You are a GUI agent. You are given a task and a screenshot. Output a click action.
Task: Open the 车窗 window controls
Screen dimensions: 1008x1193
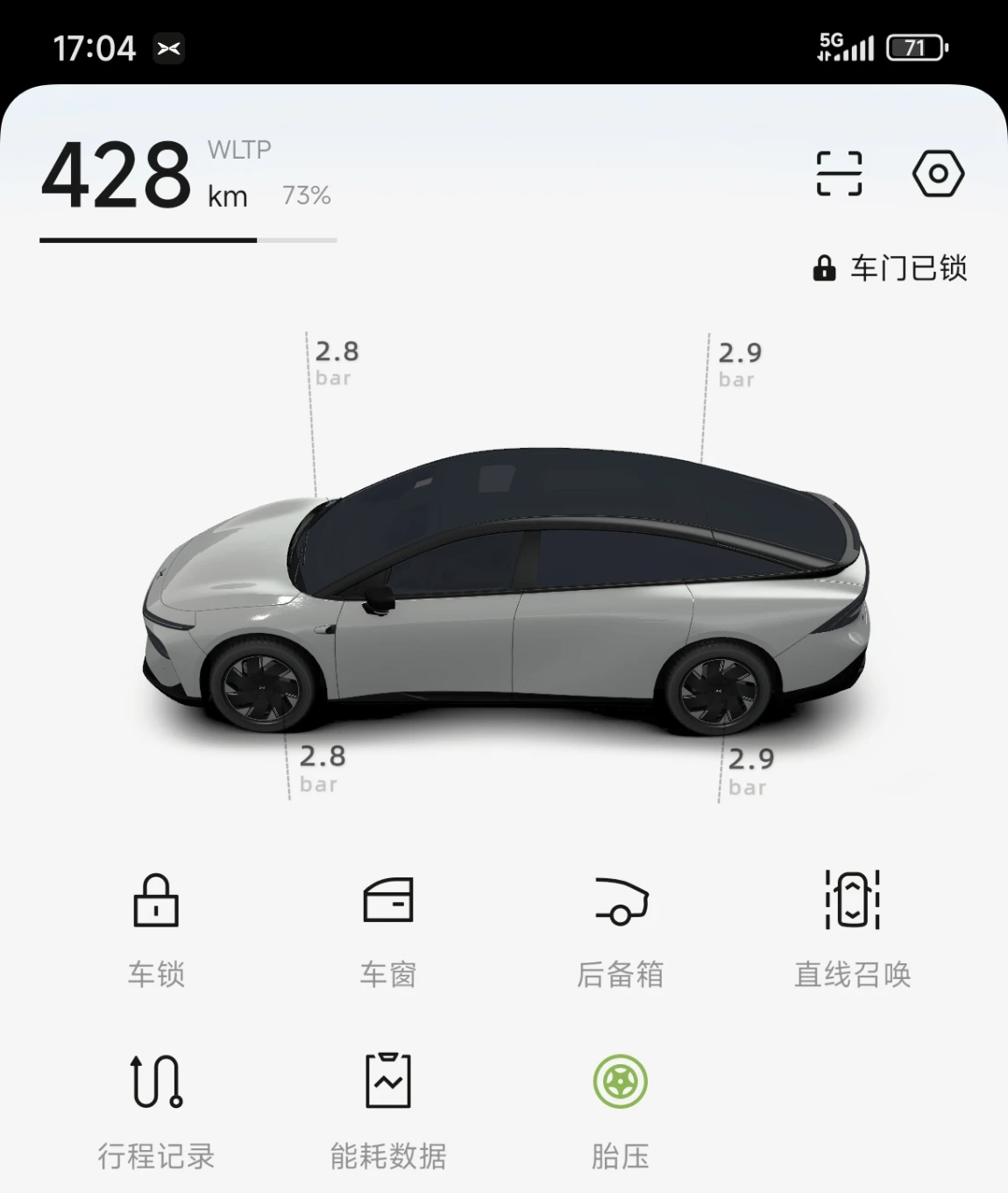388,930
